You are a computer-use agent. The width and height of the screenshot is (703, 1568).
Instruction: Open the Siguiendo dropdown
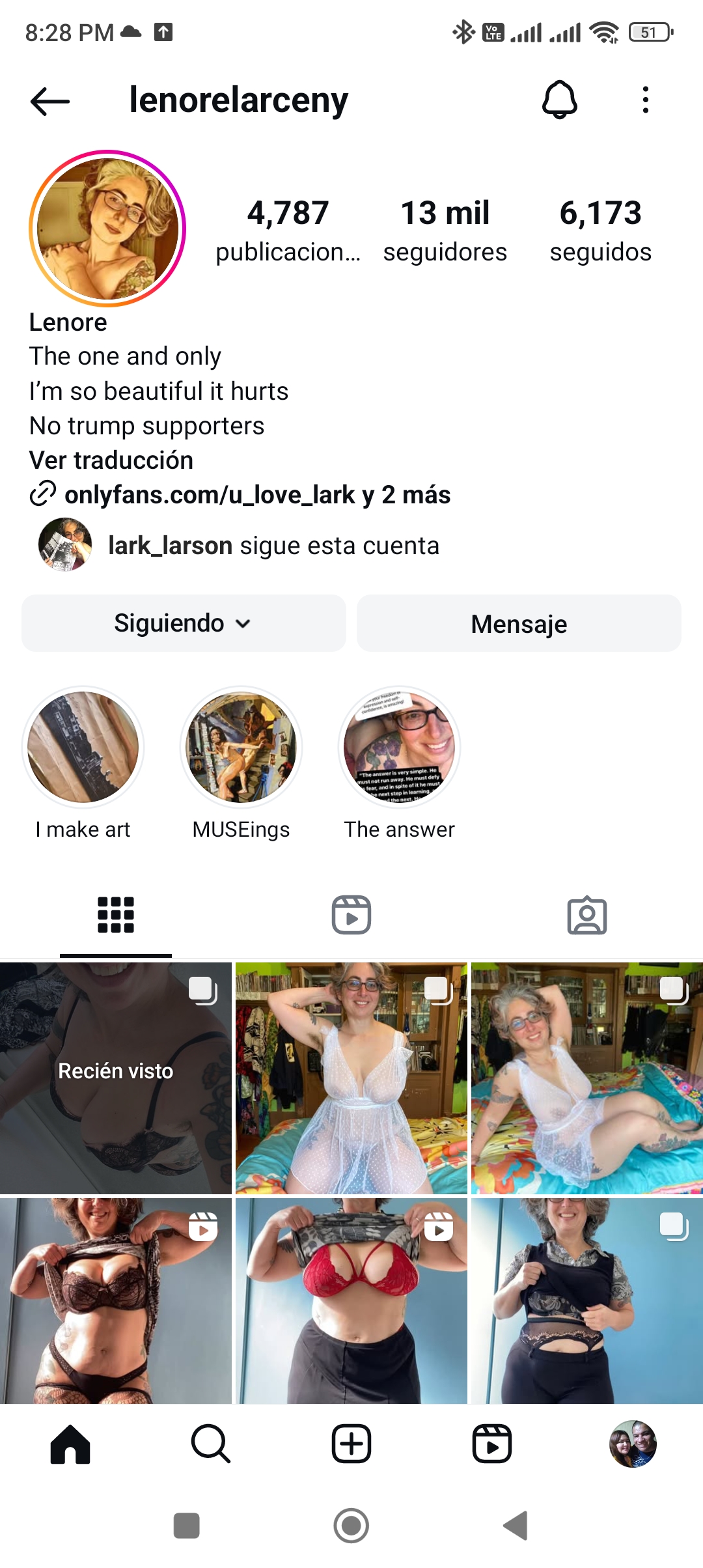coord(183,623)
